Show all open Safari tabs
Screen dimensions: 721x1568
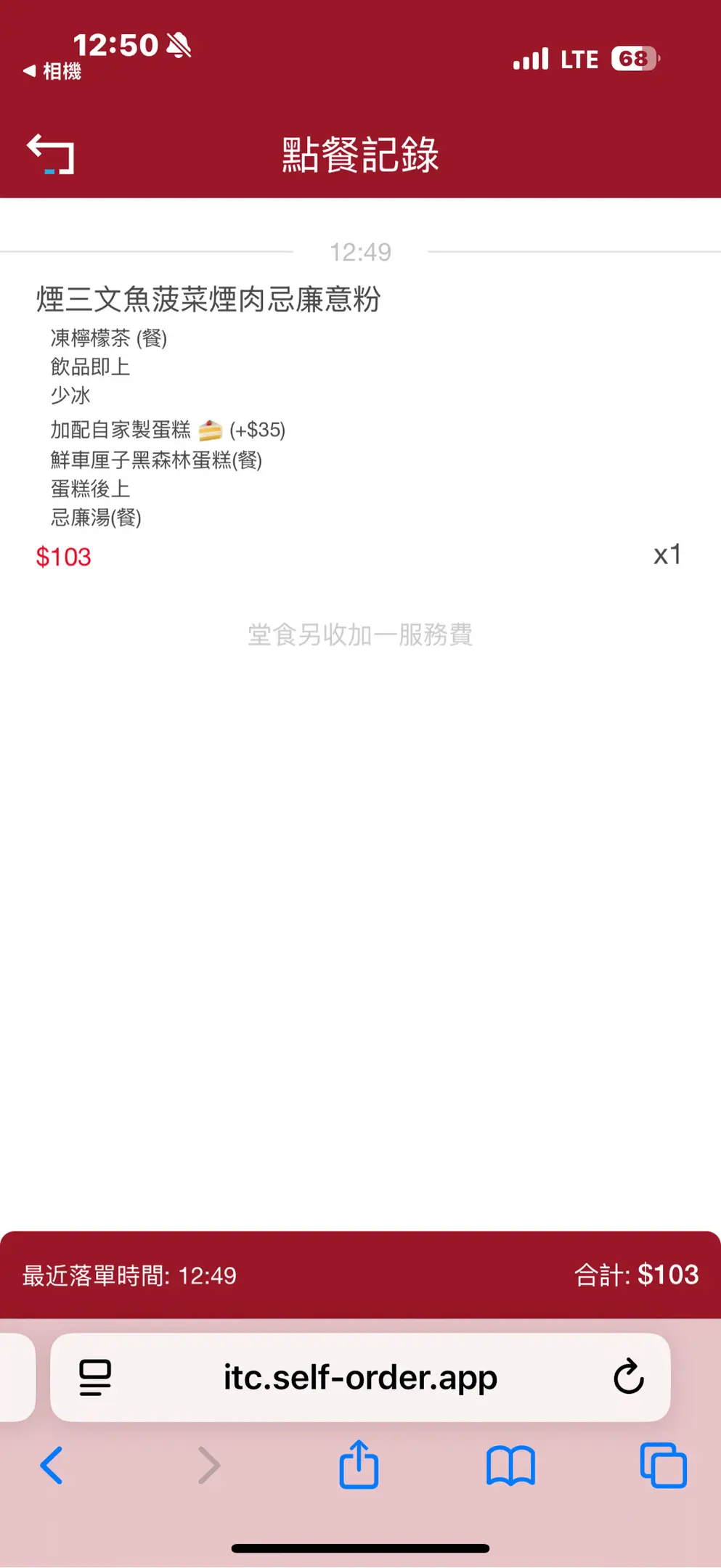(x=663, y=1466)
